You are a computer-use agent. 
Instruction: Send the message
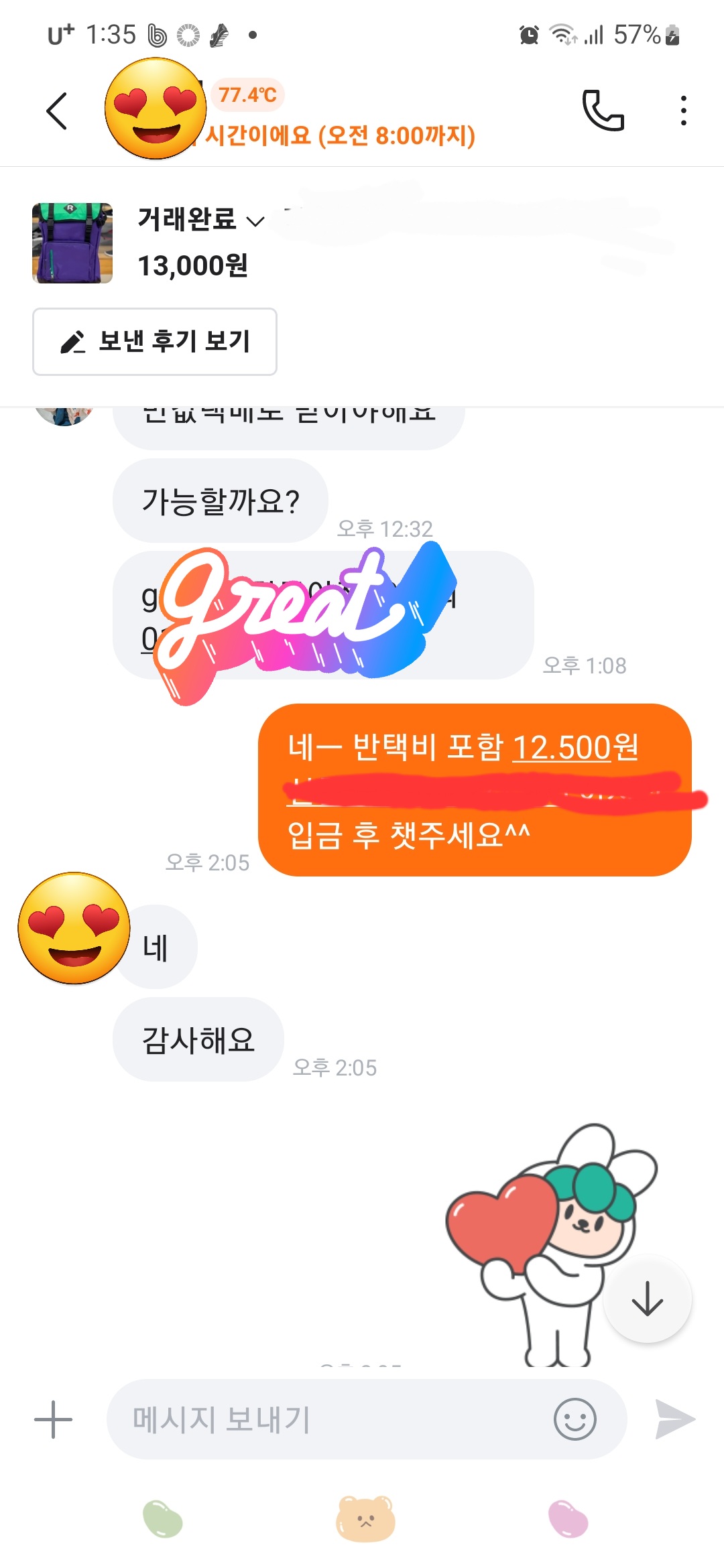click(674, 1419)
